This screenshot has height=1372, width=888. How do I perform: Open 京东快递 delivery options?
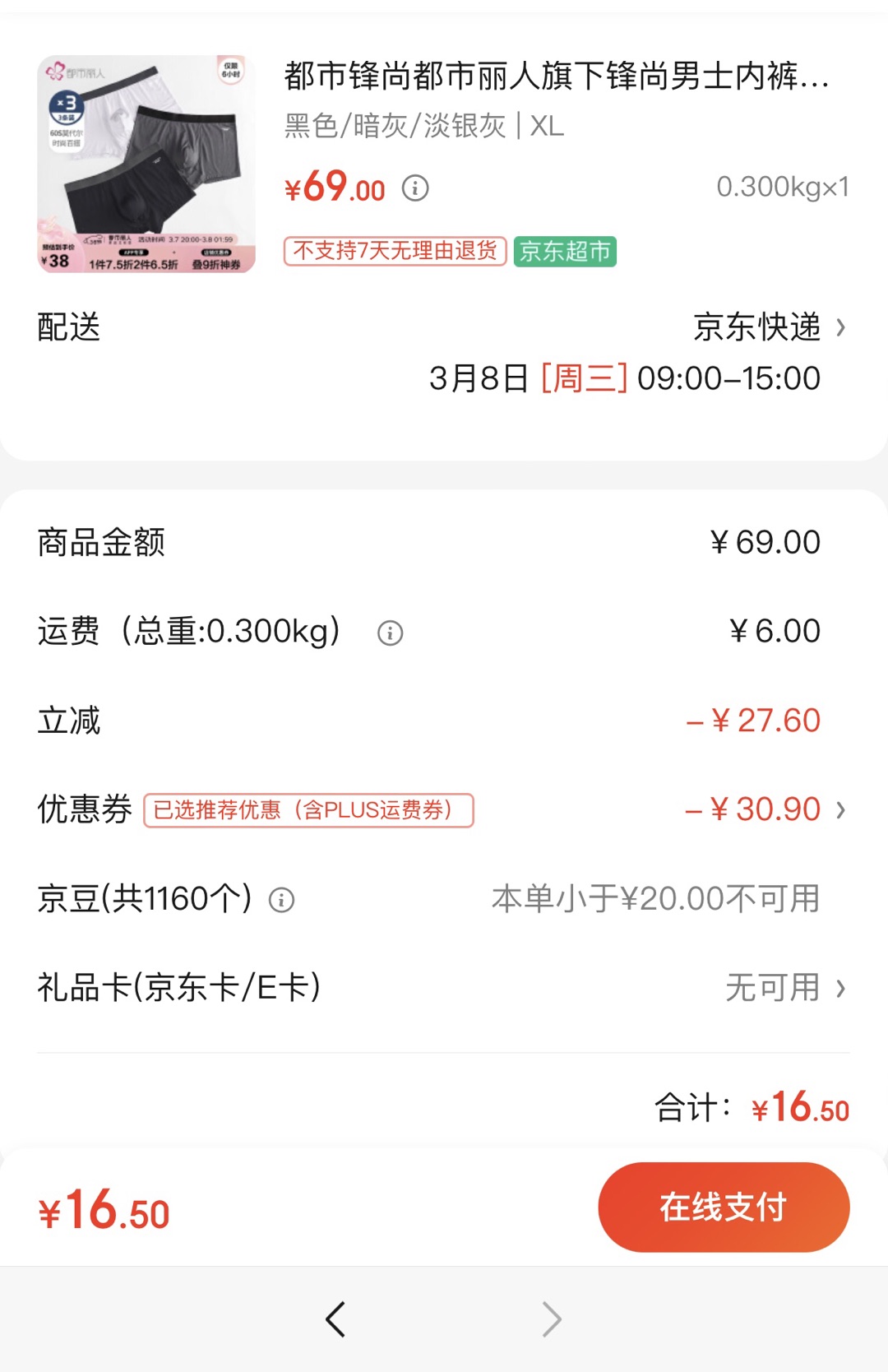(769, 327)
